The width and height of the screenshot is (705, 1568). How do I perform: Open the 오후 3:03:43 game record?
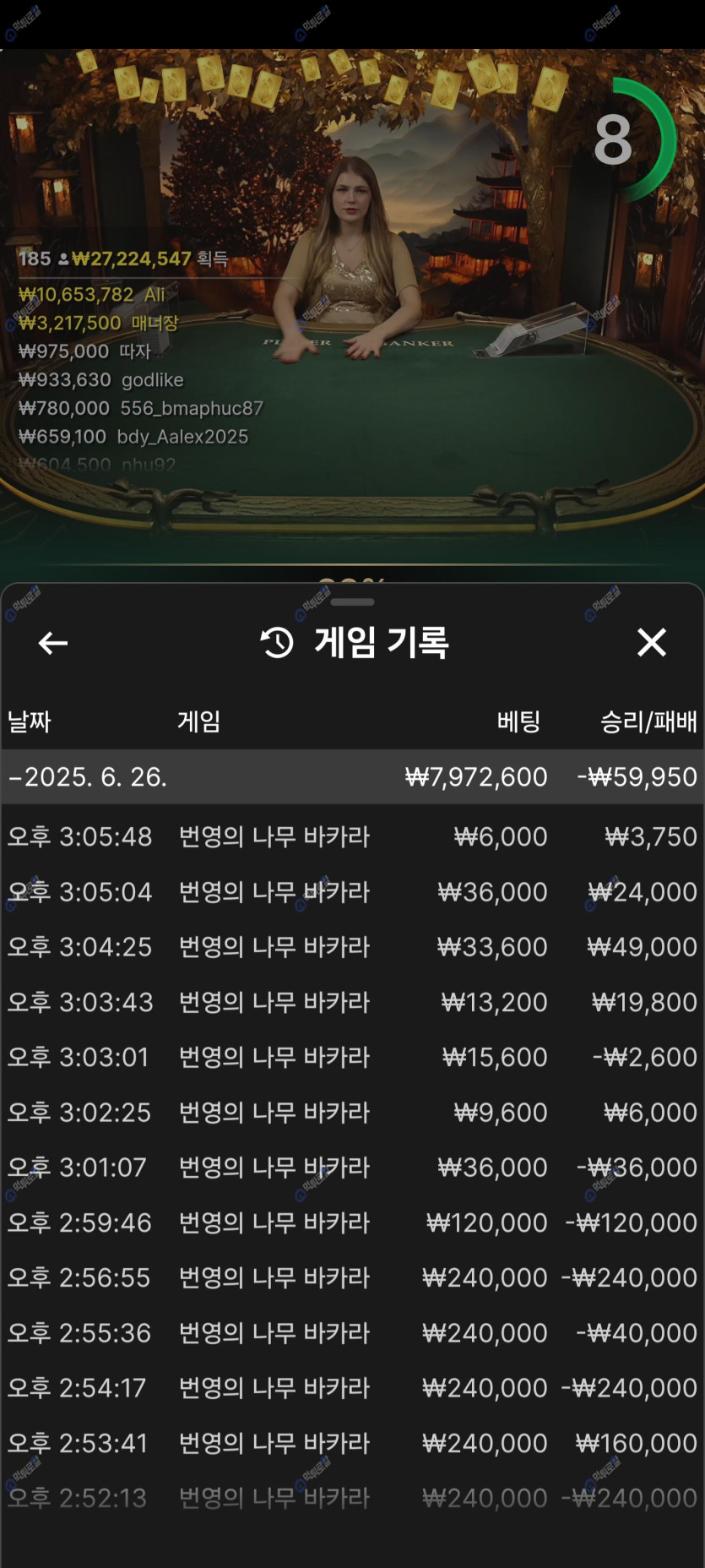point(352,1002)
